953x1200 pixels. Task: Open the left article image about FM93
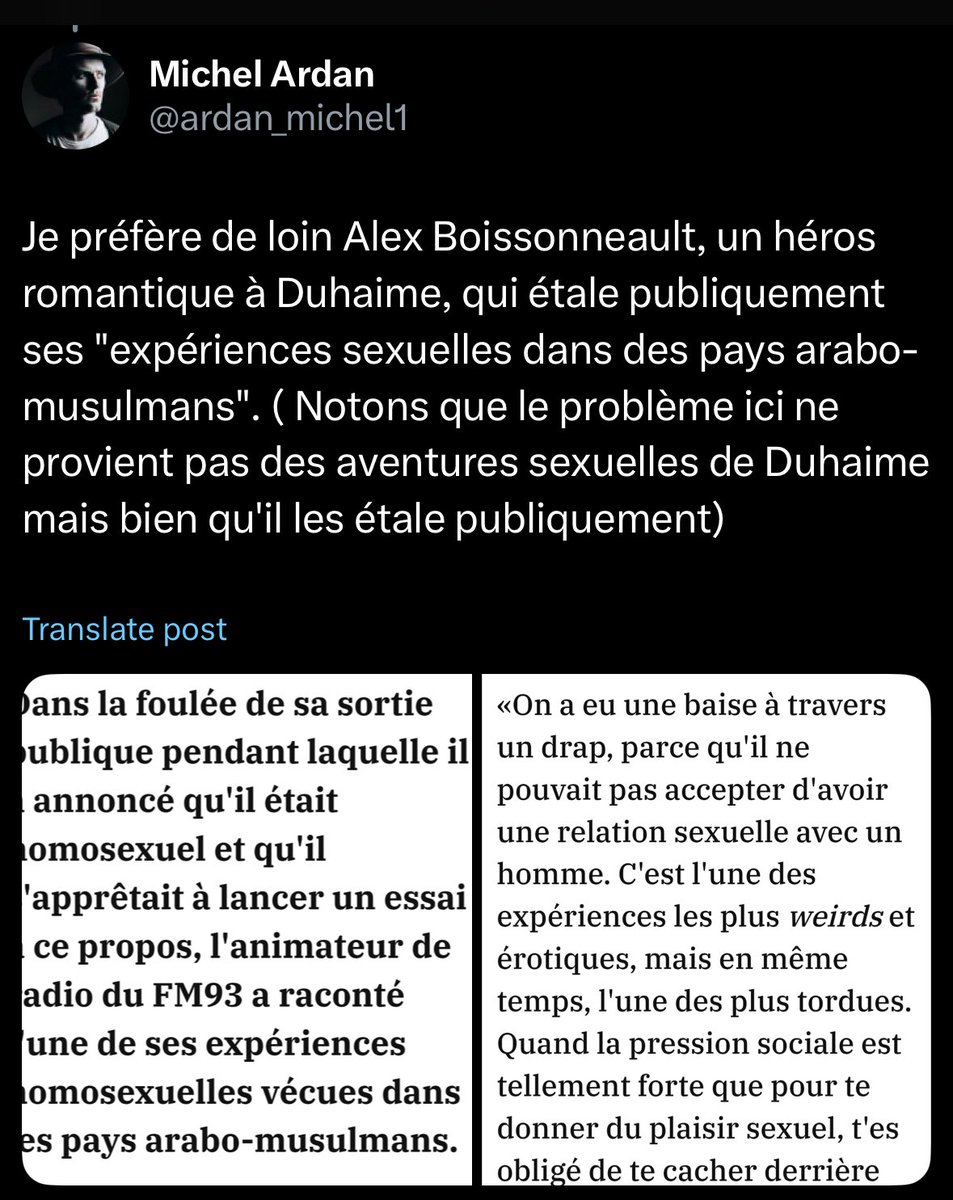(238, 930)
